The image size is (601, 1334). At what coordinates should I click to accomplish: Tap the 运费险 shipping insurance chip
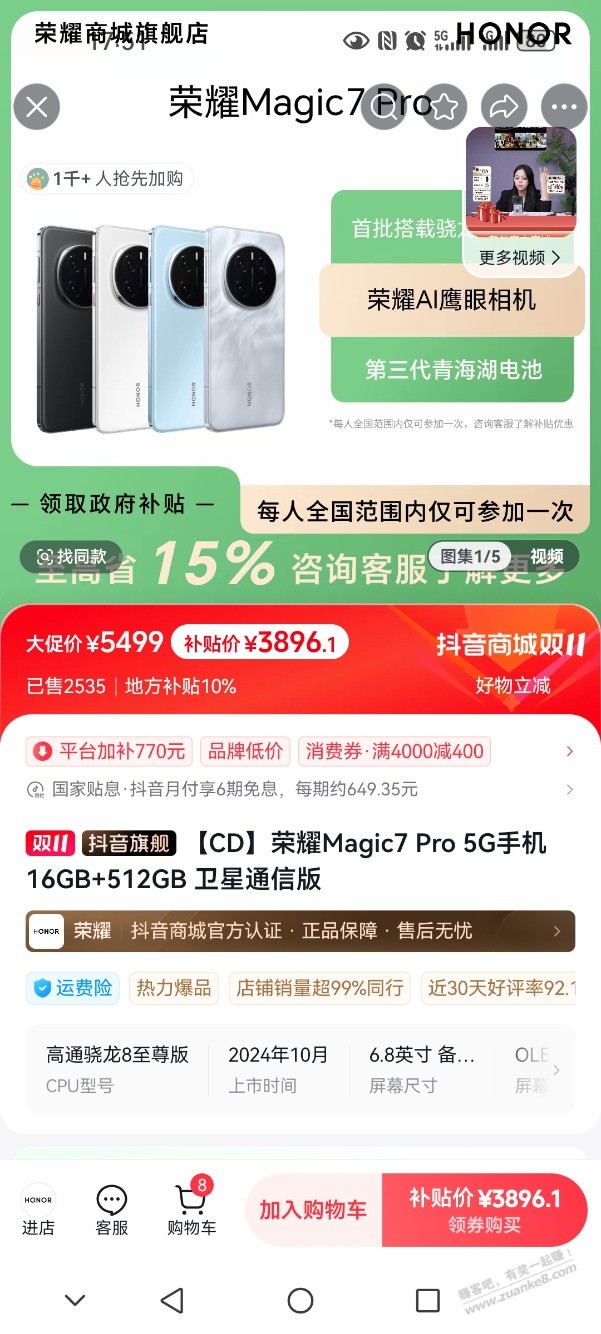pos(73,988)
